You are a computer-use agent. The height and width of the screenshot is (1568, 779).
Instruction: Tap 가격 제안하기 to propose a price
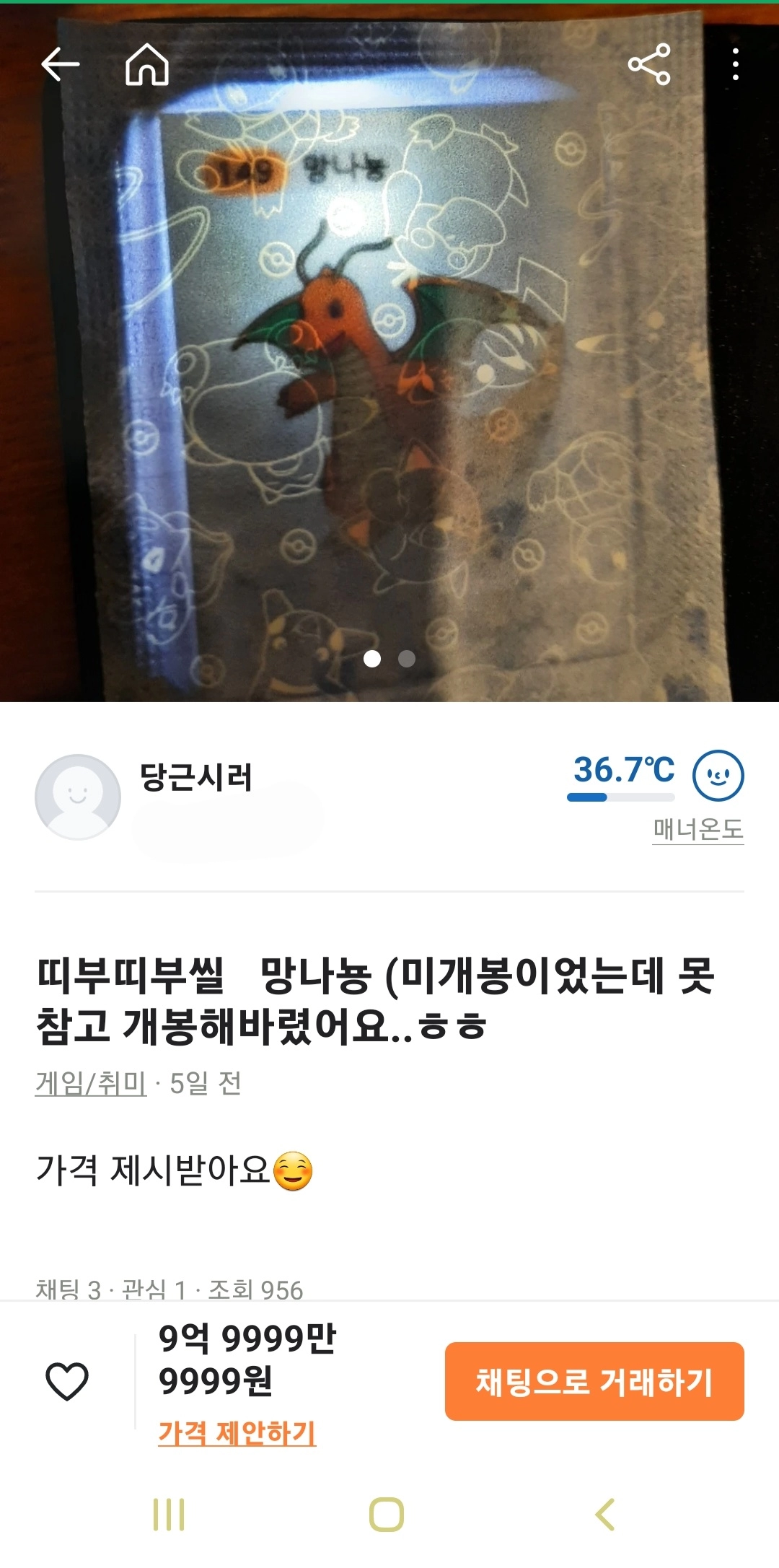[x=237, y=1432]
